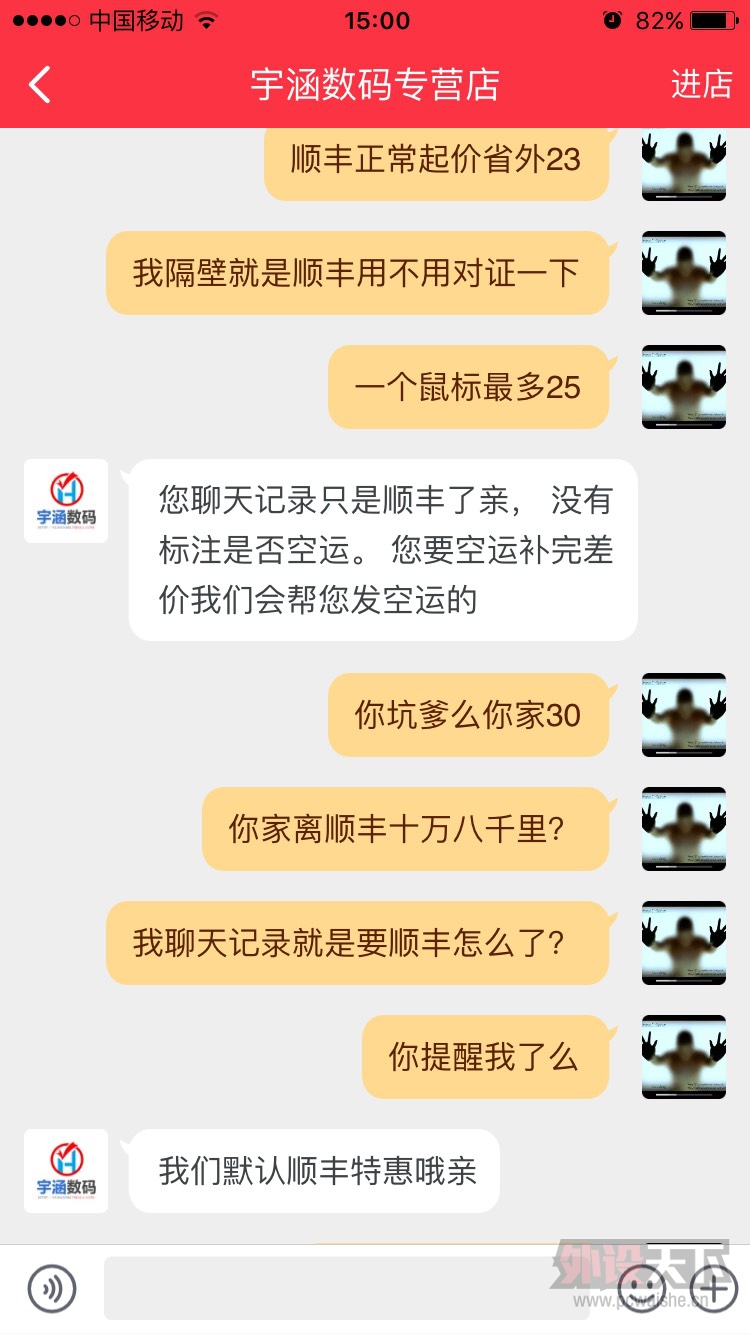
Task: Tap the bubble about 顺丰正常起价省外23
Action: [x=436, y=158]
